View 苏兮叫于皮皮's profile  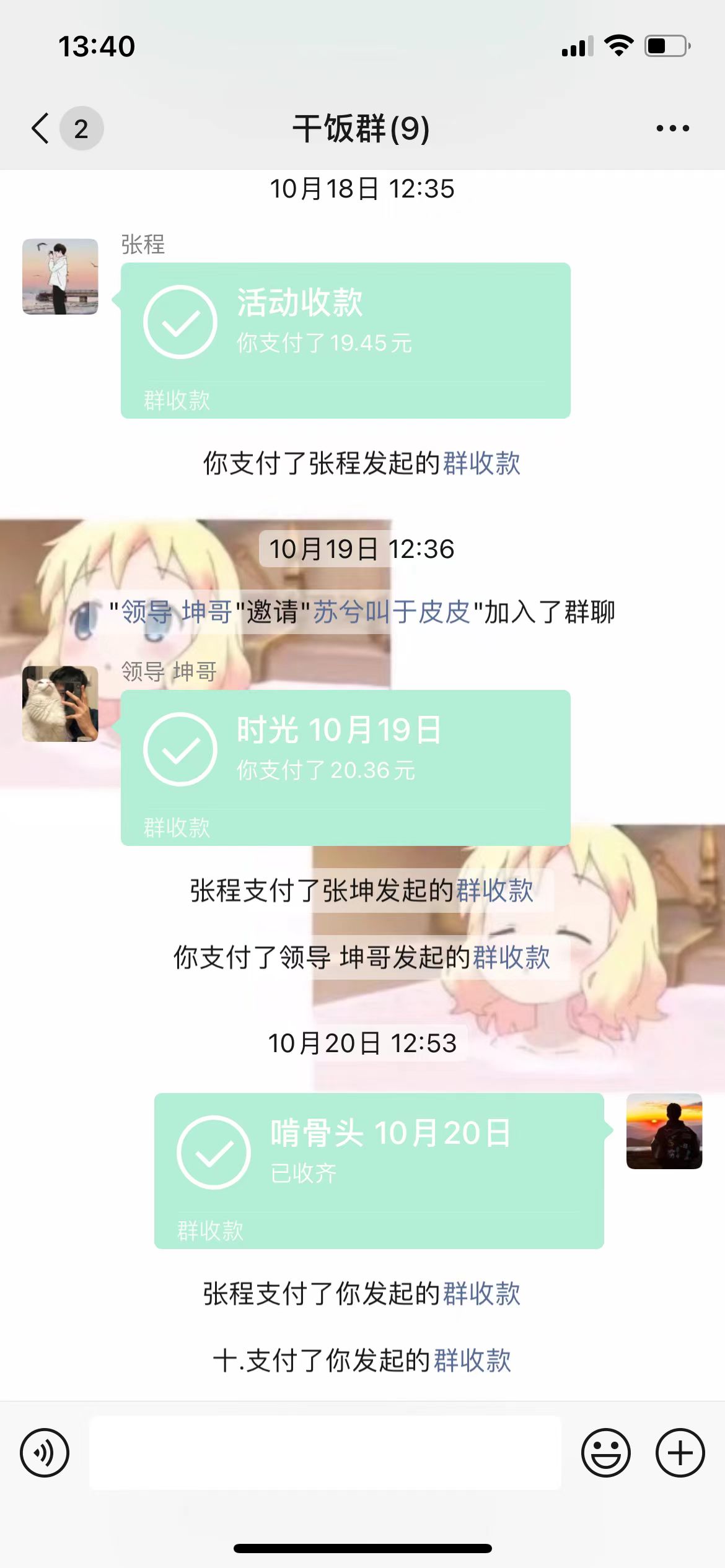(391, 612)
